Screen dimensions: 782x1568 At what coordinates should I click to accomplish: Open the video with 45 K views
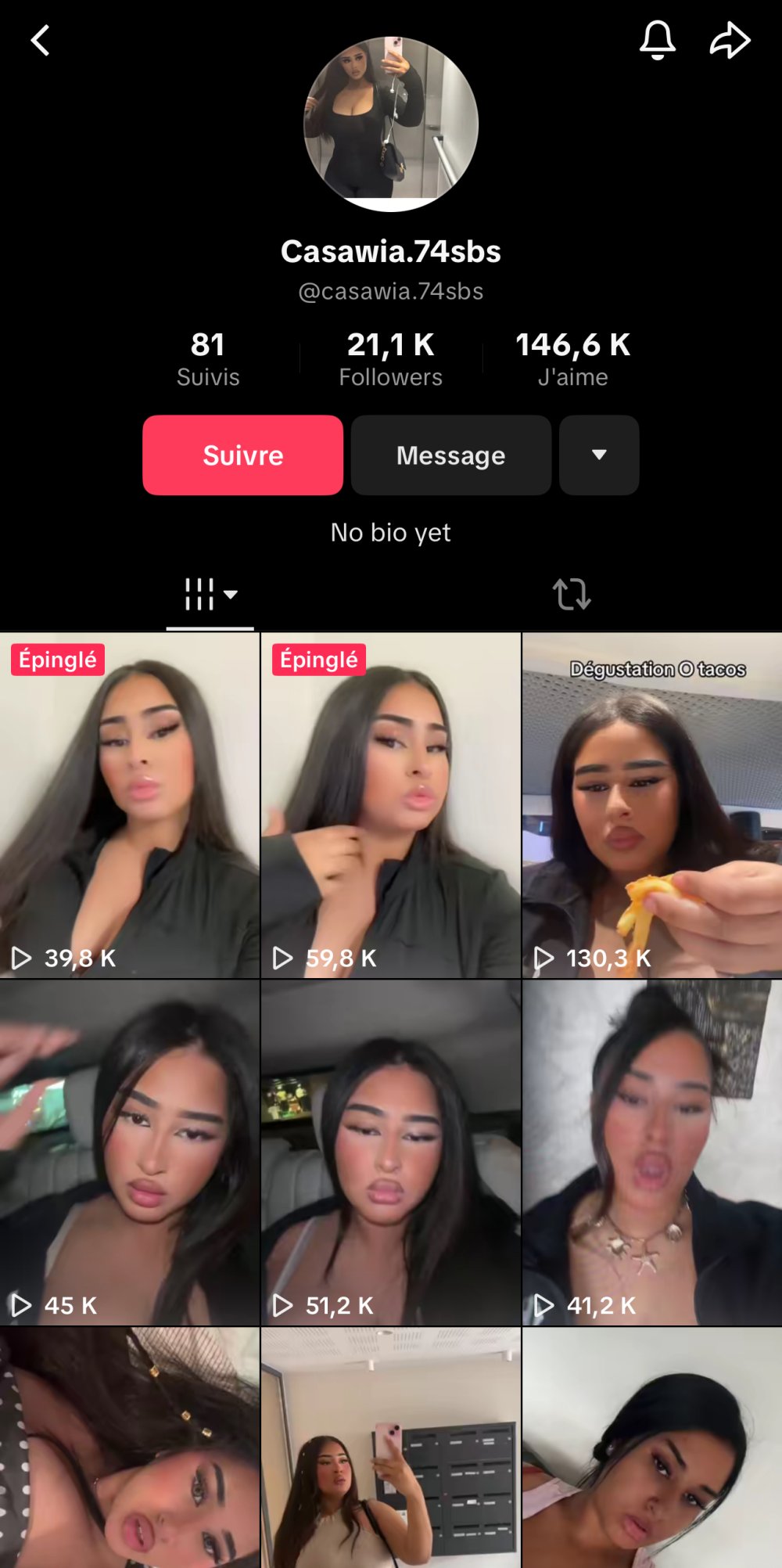coord(130,1153)
